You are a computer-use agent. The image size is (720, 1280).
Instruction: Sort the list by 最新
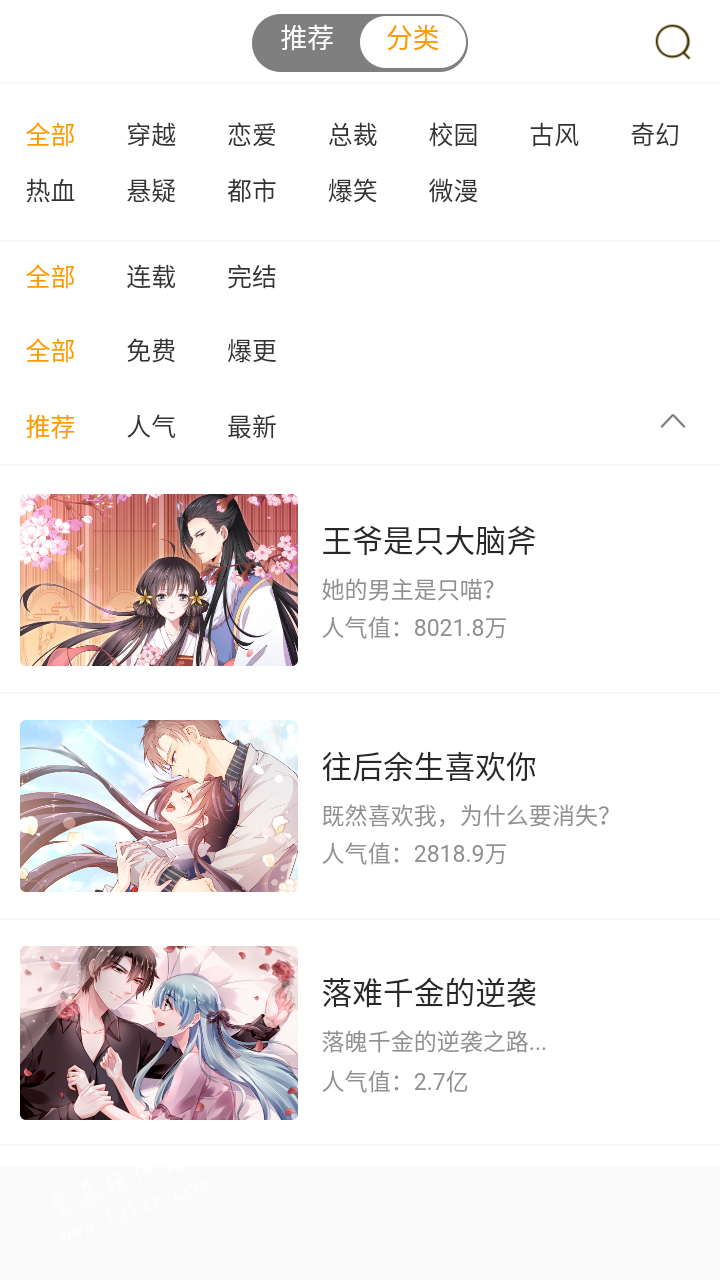point(252,427)
